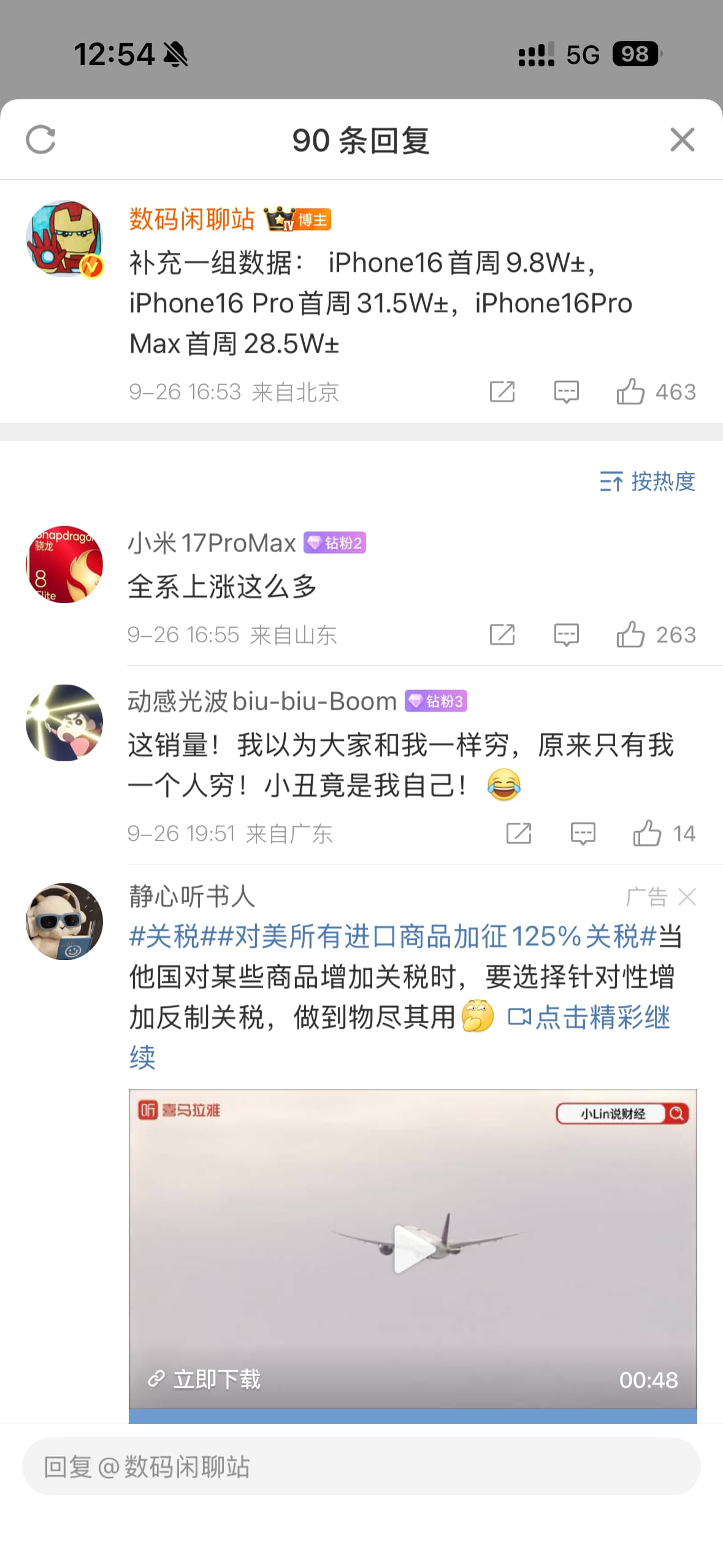Like 数码闲聊站's comment
This screenshot has width=723, height=1568.
pyautogui.click(x=630, y=391)
